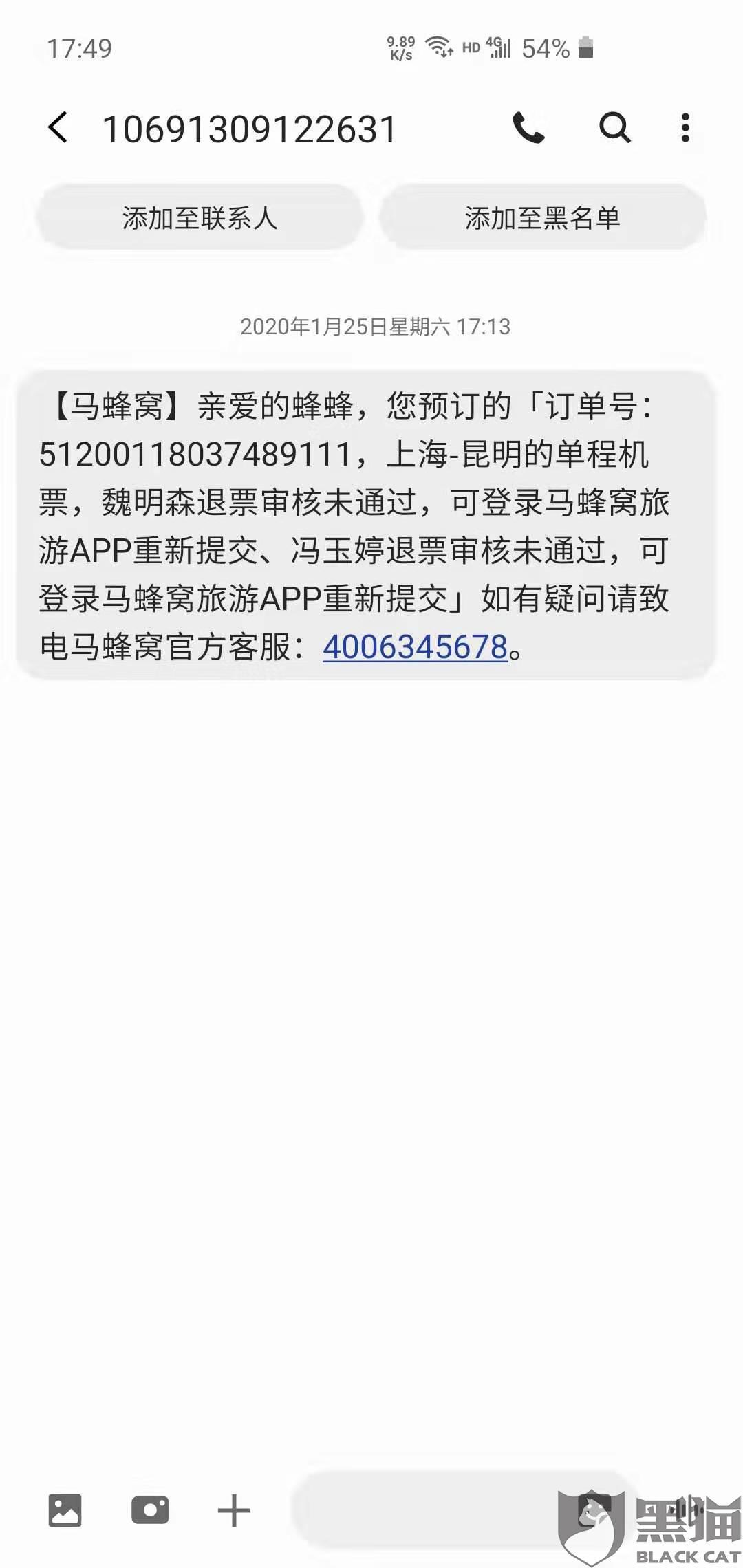Image resolution: width=743 pixels, height=1568 pixels.
Task: Open the camera to attach a photo
Action: (x=150, y=1511)
